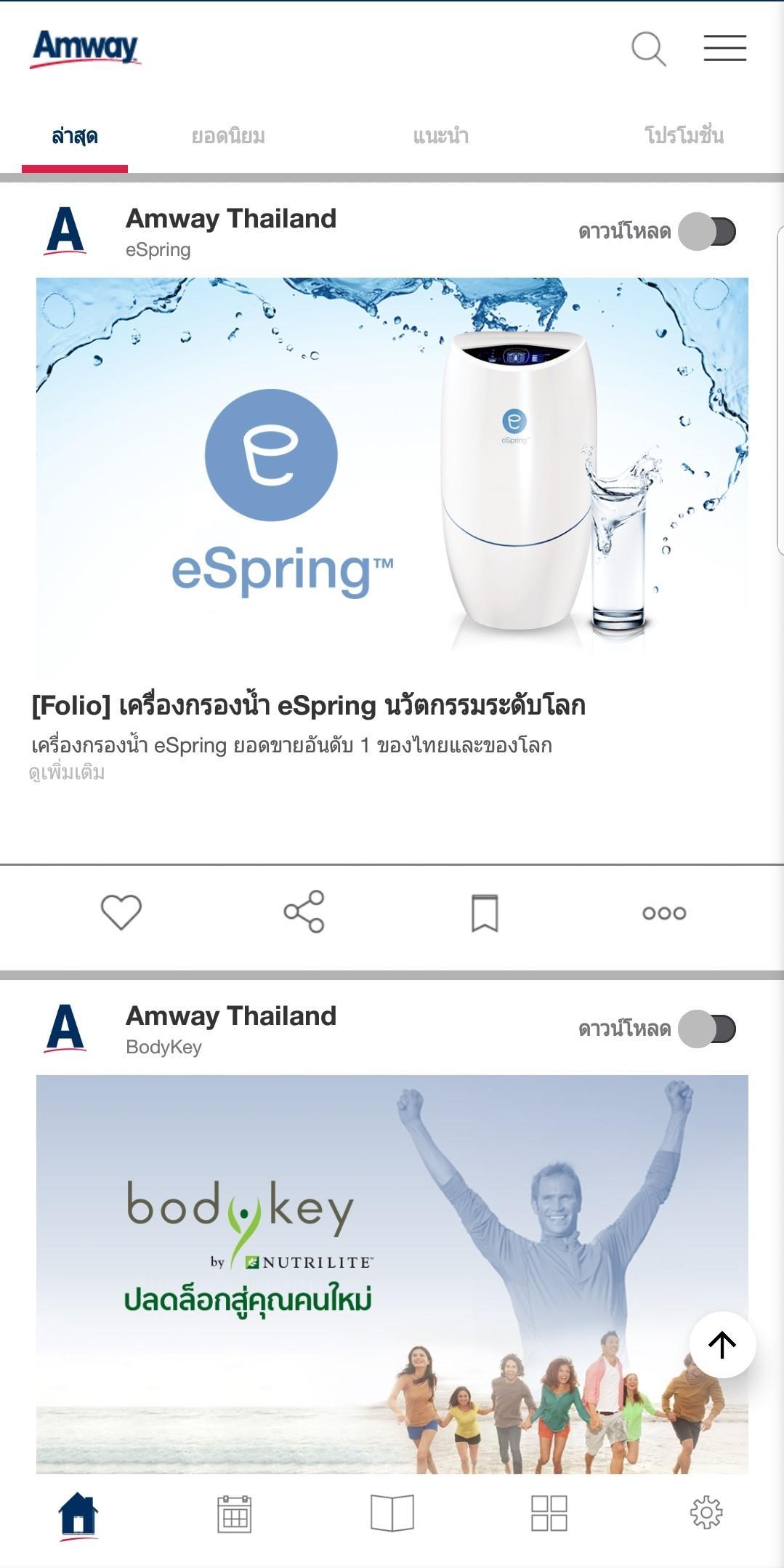Switch to the แนะนำ tab
Image resolution: width=784 pixels, height=1568 pixels.
(x=440, y=136)
